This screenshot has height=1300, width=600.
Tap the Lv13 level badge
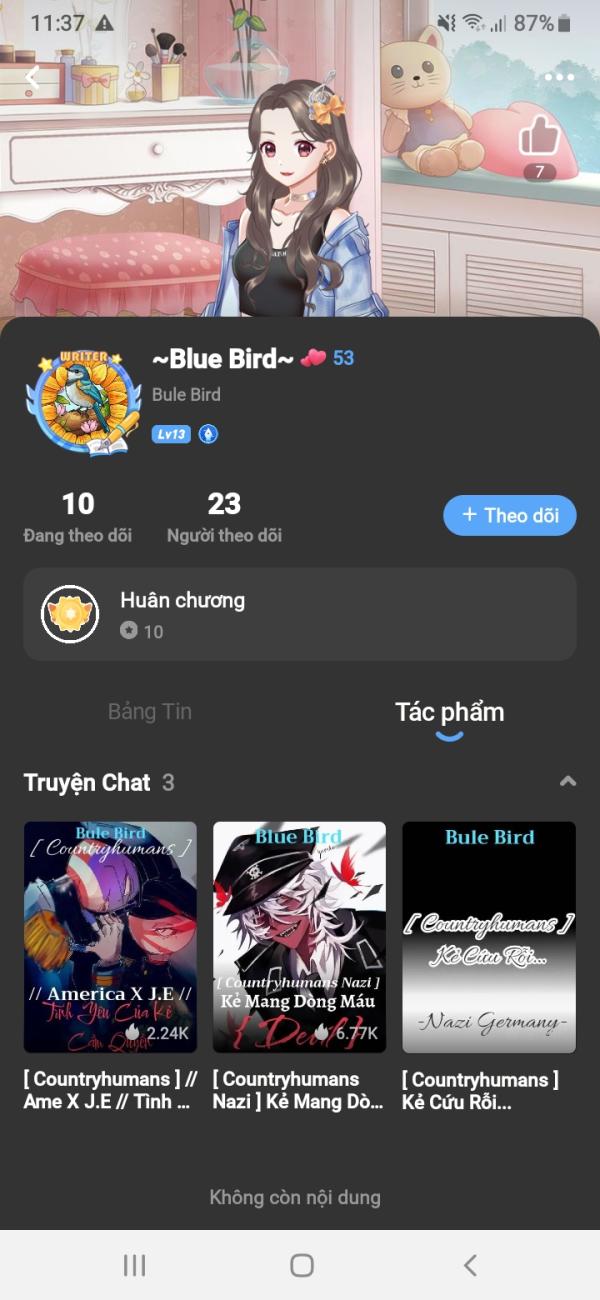pyautogui.click(x=171, y=434)
